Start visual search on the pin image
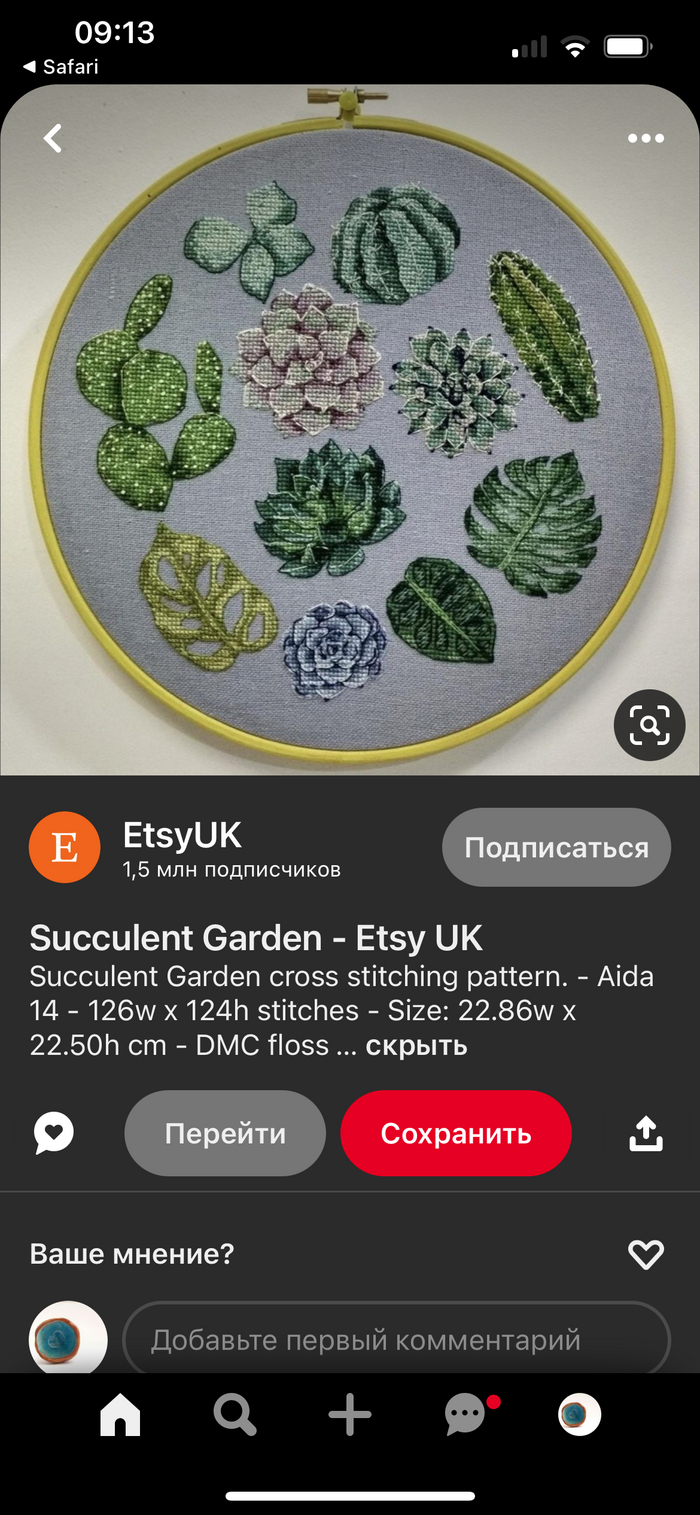Viewport: 700px width, 1515px height. pyautogui.click(x=649, y=726)
